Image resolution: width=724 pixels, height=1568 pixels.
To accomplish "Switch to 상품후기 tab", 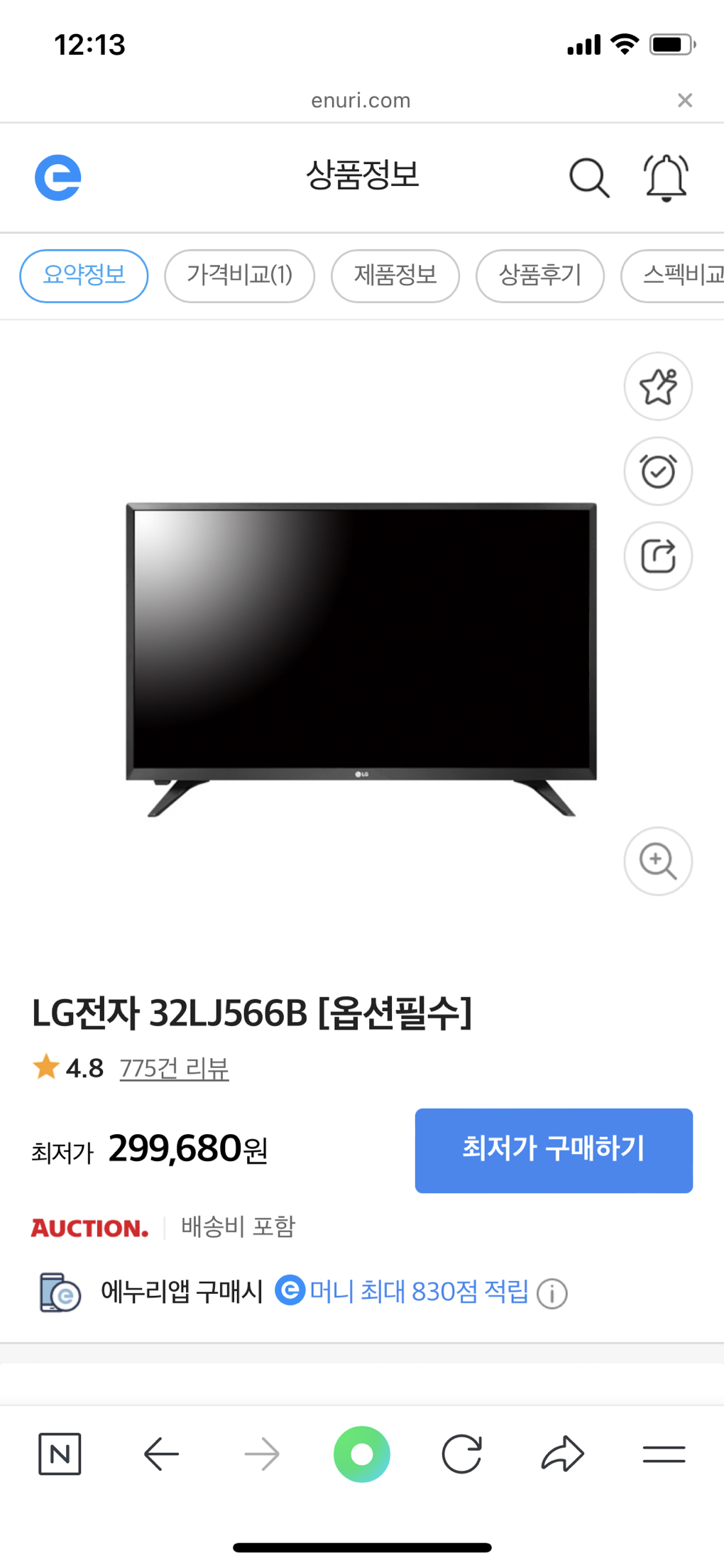I will click(540, 276).
